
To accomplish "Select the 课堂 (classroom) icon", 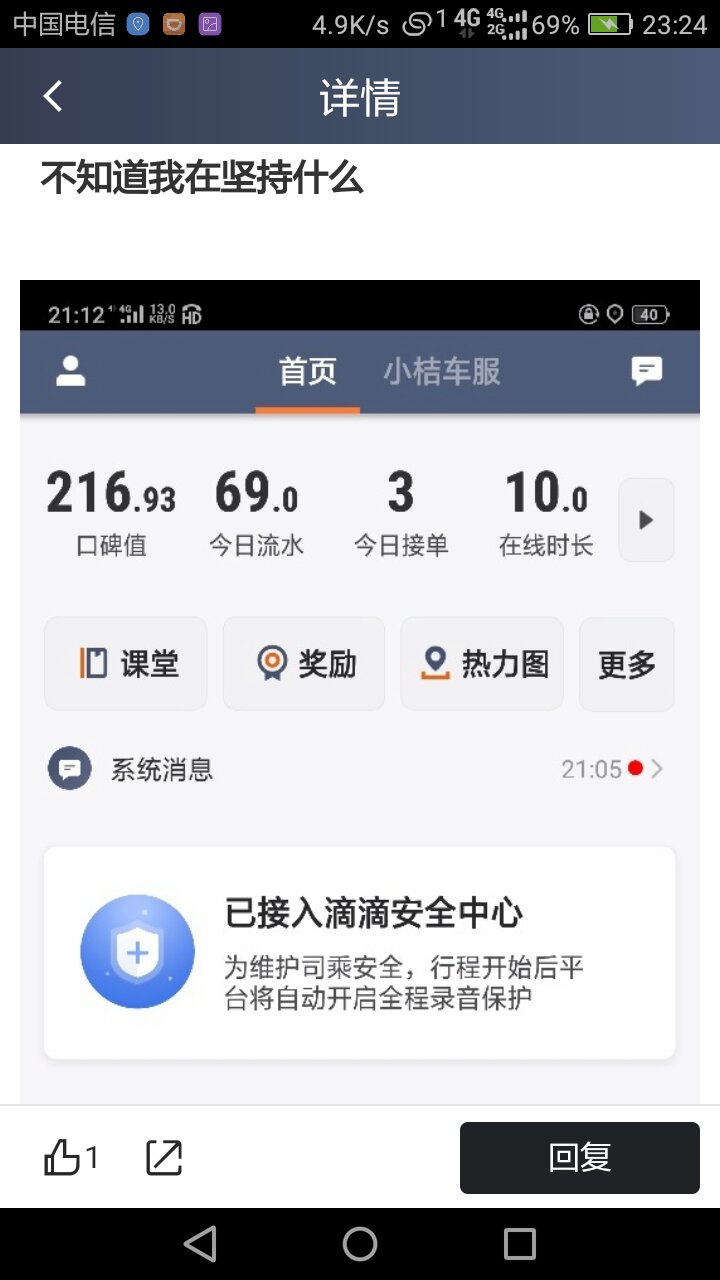I will [x=125, y=663].
